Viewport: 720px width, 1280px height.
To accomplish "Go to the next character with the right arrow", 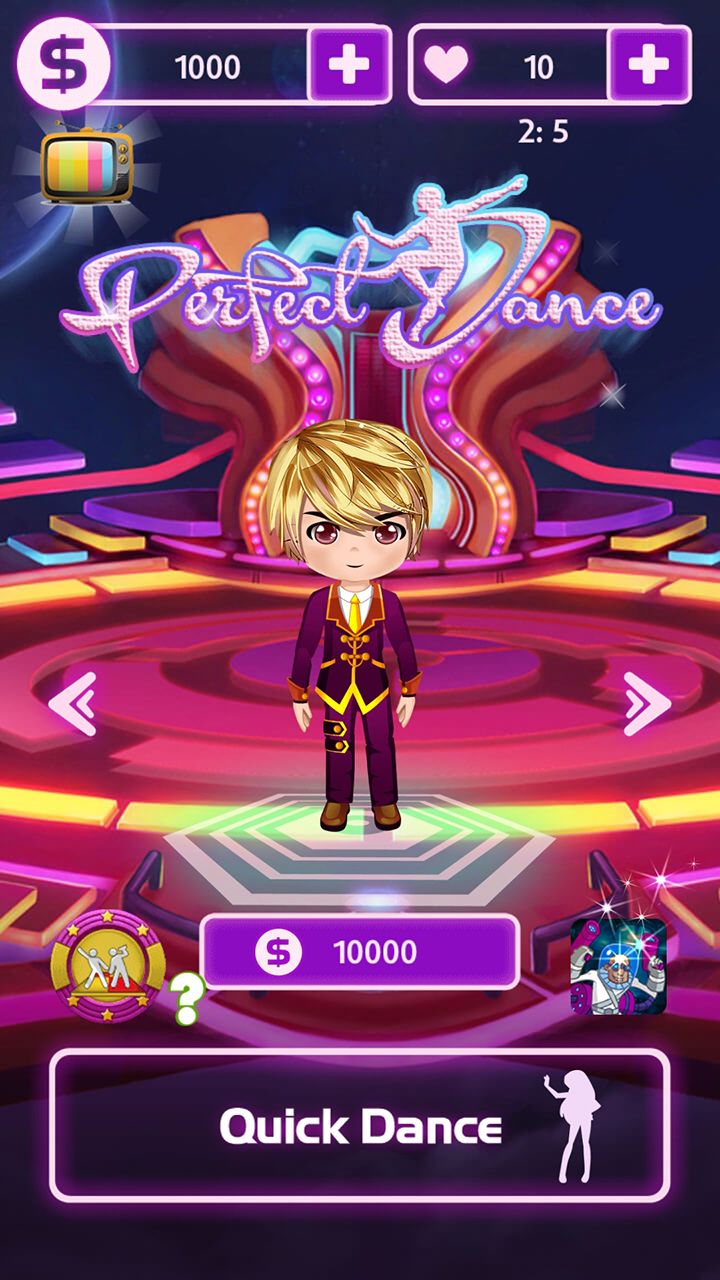I will (x=647, y=704).
